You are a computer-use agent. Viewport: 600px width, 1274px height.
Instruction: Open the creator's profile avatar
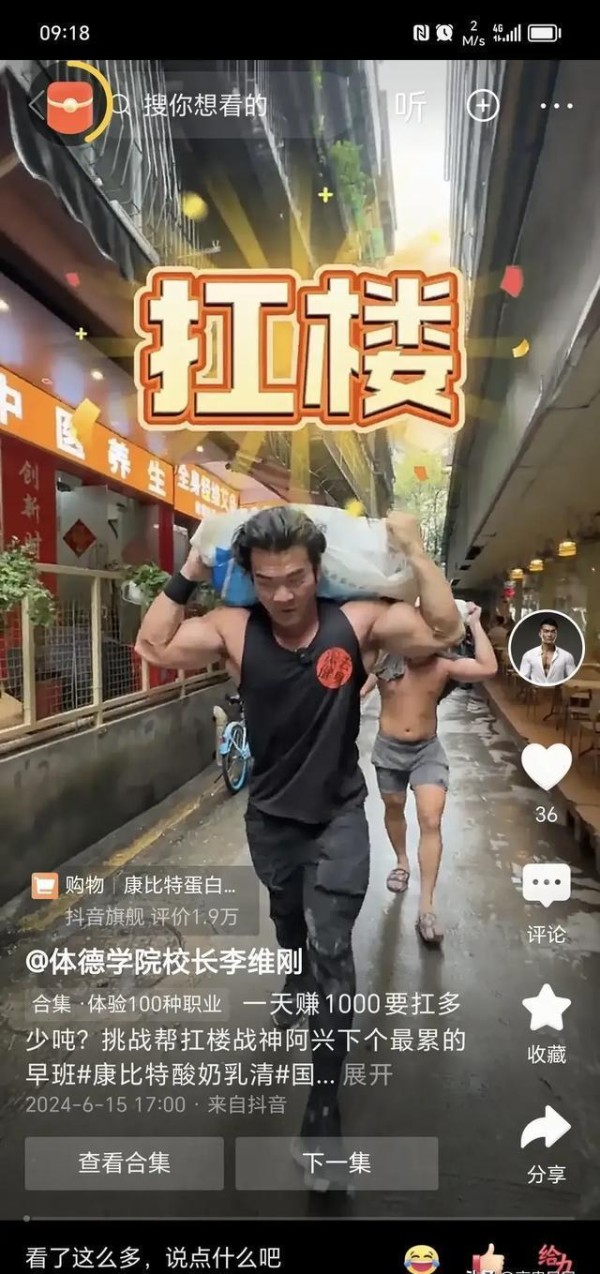click(x=546, y=648)
